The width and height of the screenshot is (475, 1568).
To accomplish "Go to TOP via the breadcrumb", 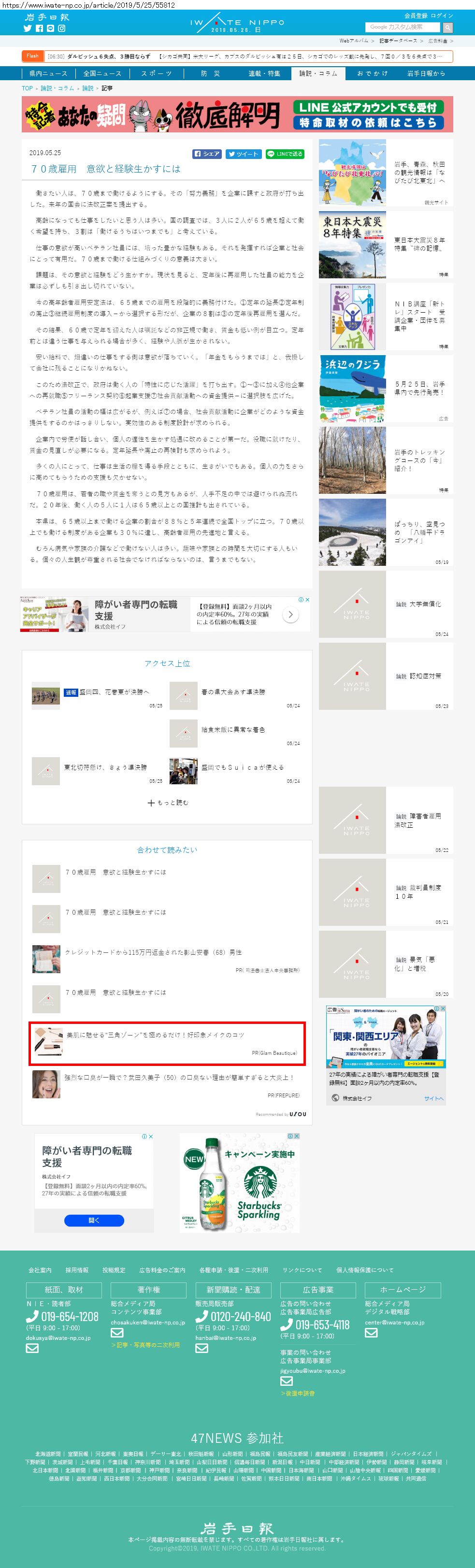I will (x=28, y=88).
